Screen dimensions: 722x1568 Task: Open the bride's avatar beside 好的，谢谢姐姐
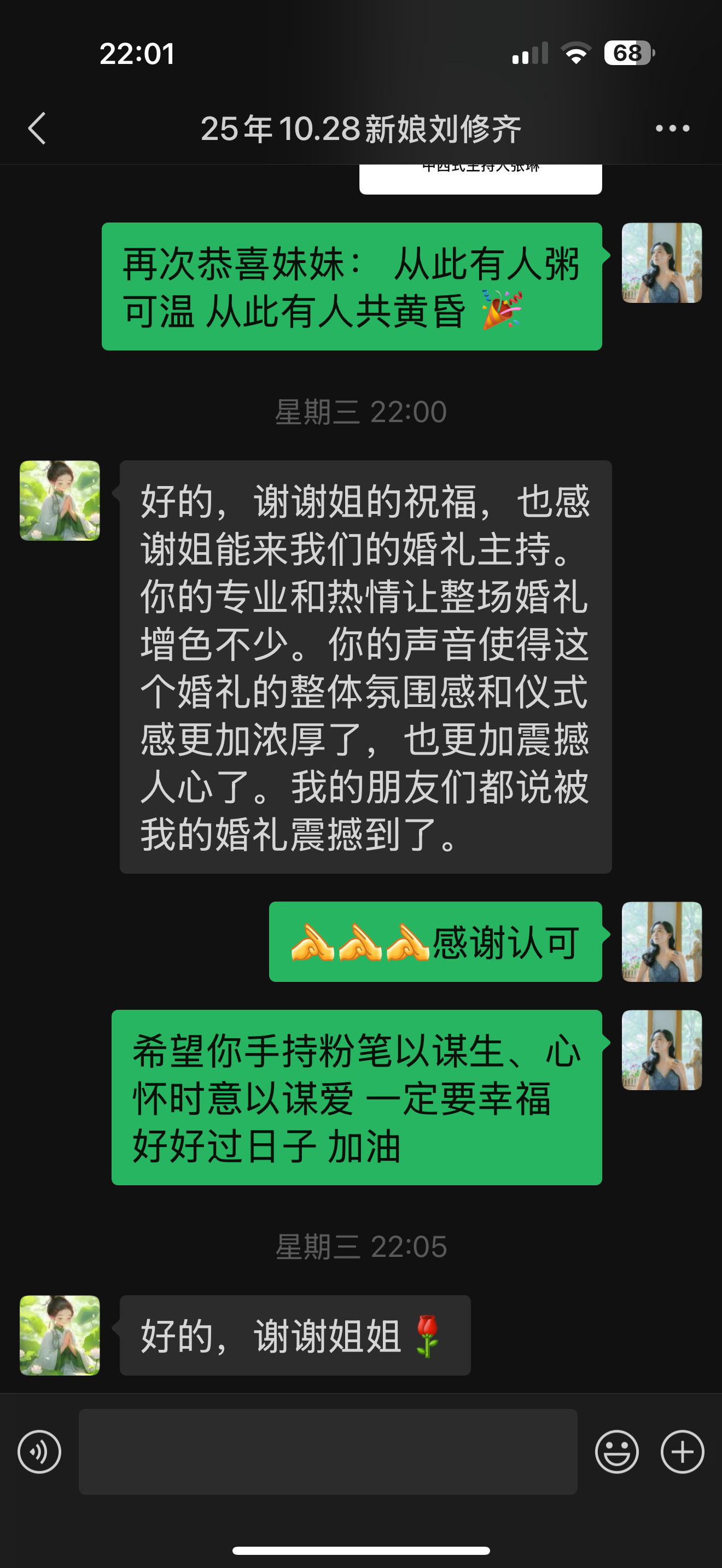tap(60, 1336)
